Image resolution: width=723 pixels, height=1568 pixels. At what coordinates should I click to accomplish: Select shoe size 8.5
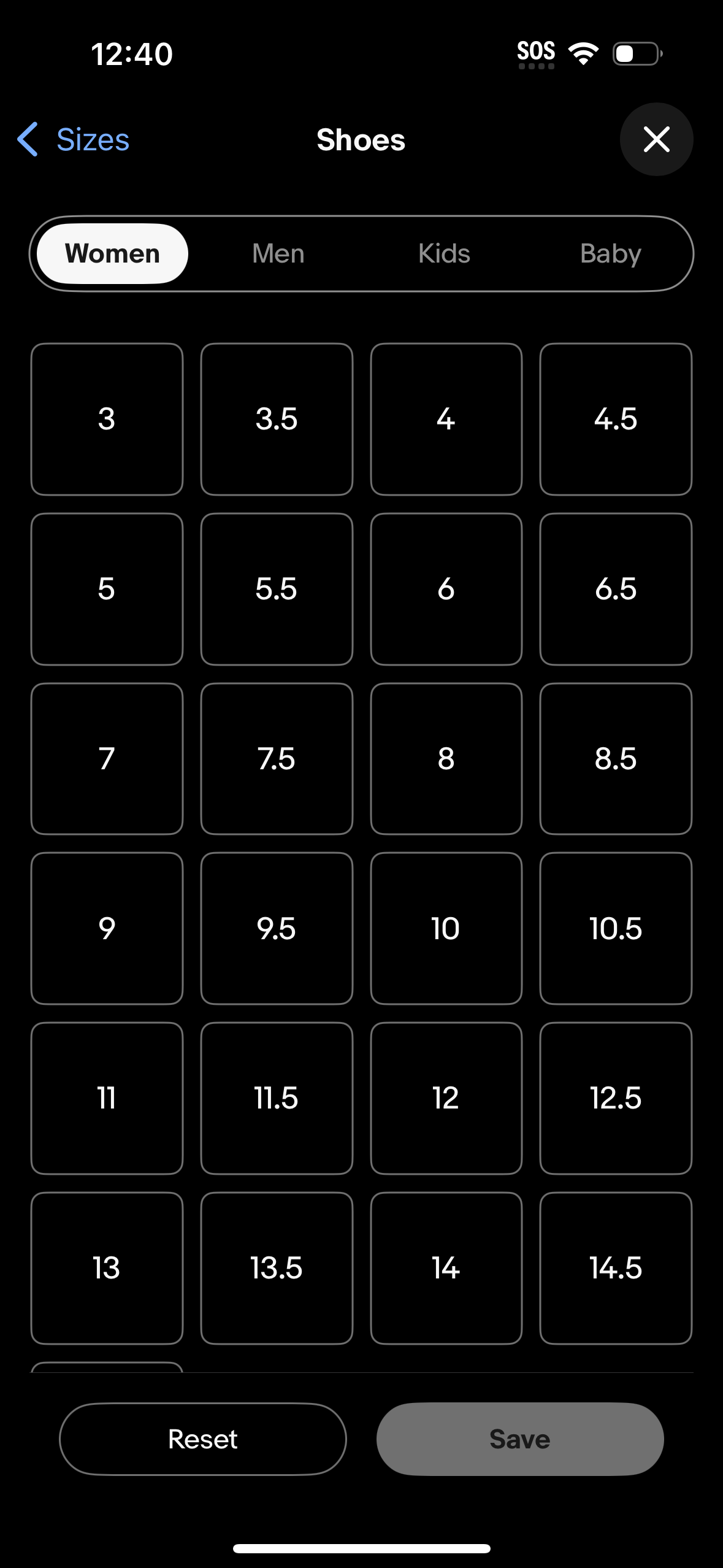point(616,758)
